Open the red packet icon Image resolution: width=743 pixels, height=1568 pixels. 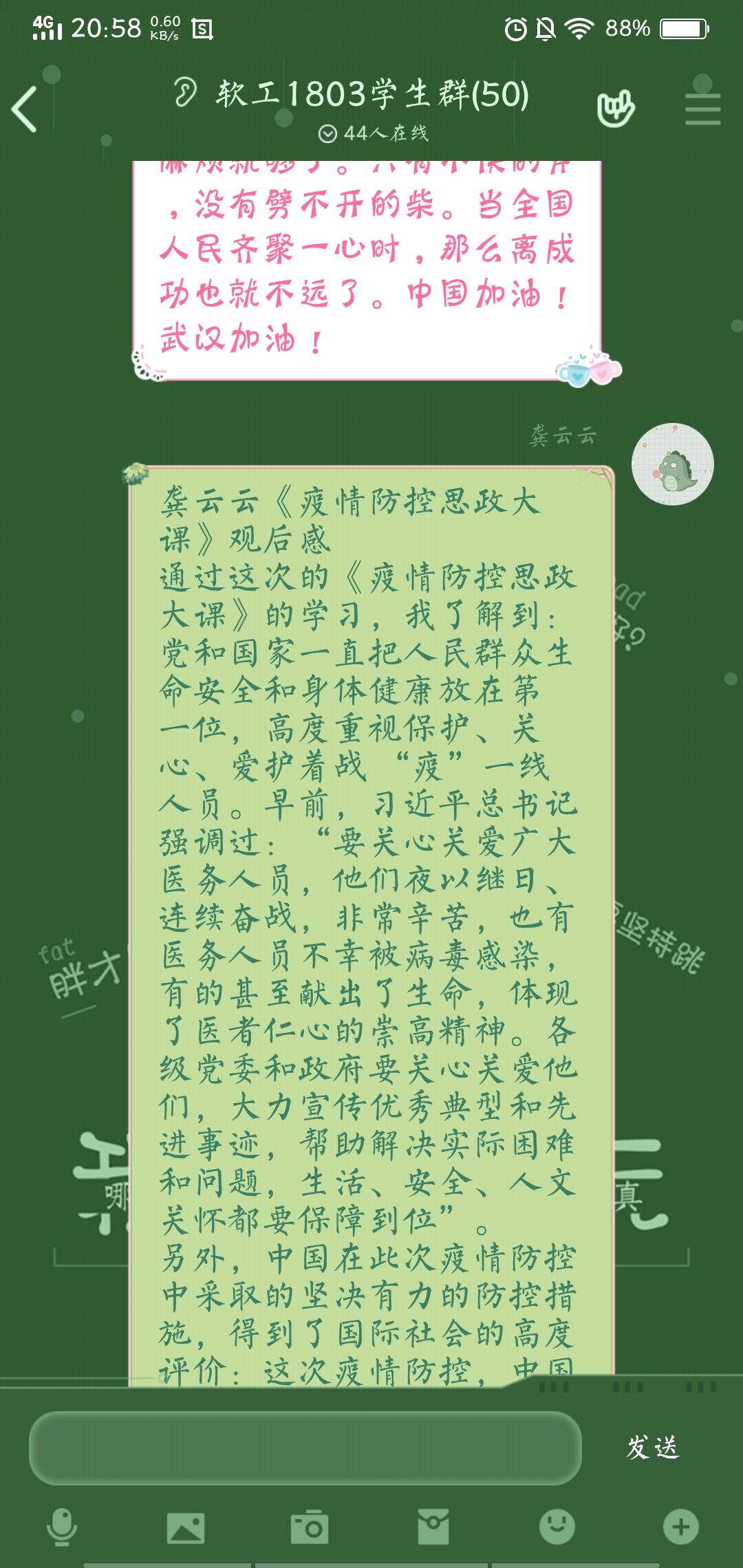(x=433, y=1527)
